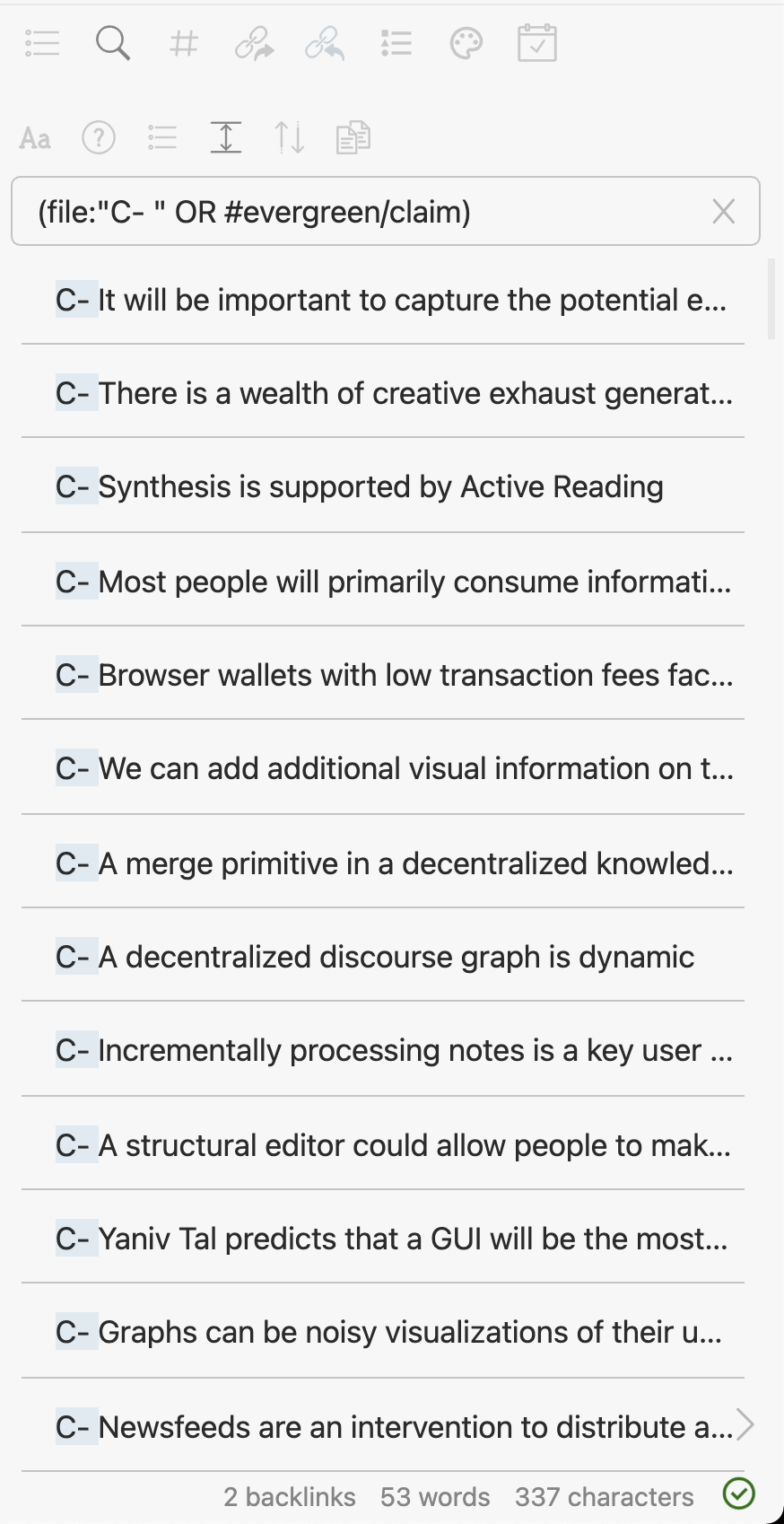Copy search results icon
Viewport: 784px width, 1524px height.
[353, 138]
